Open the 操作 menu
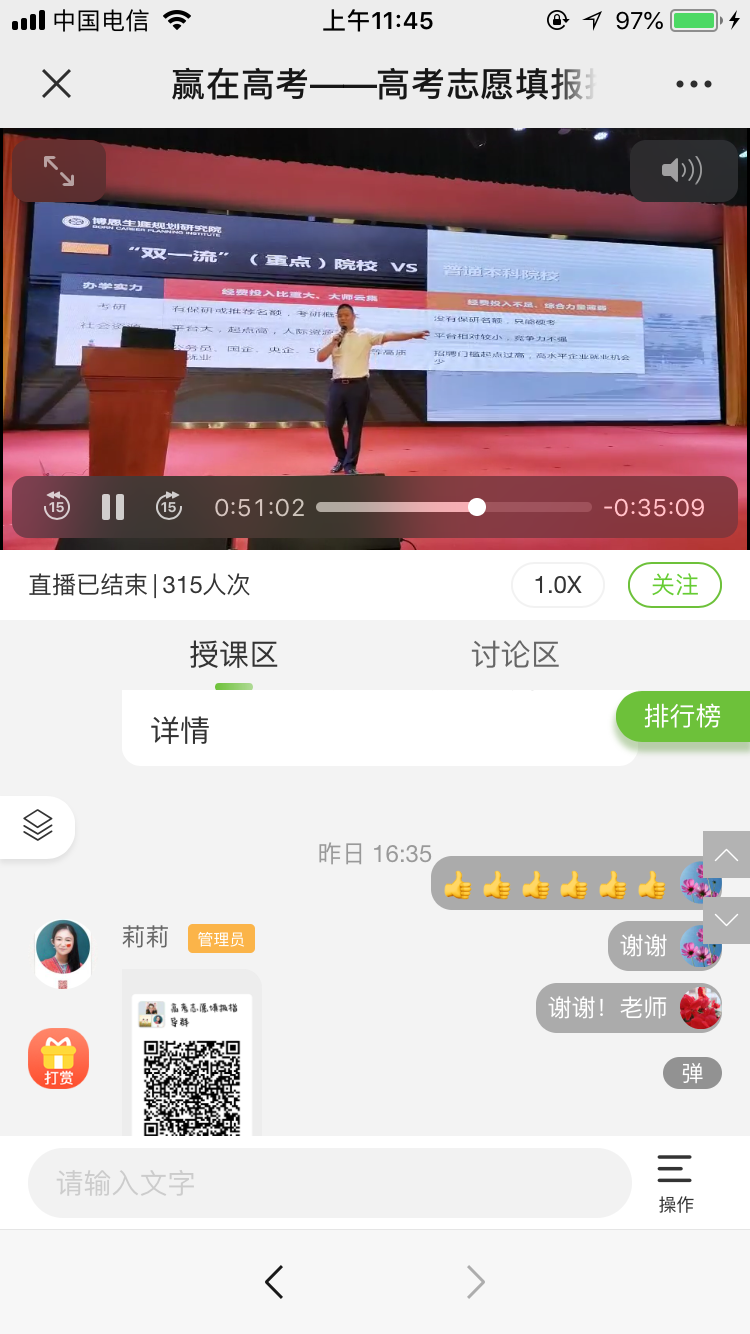 click(x=675, y=1183)
